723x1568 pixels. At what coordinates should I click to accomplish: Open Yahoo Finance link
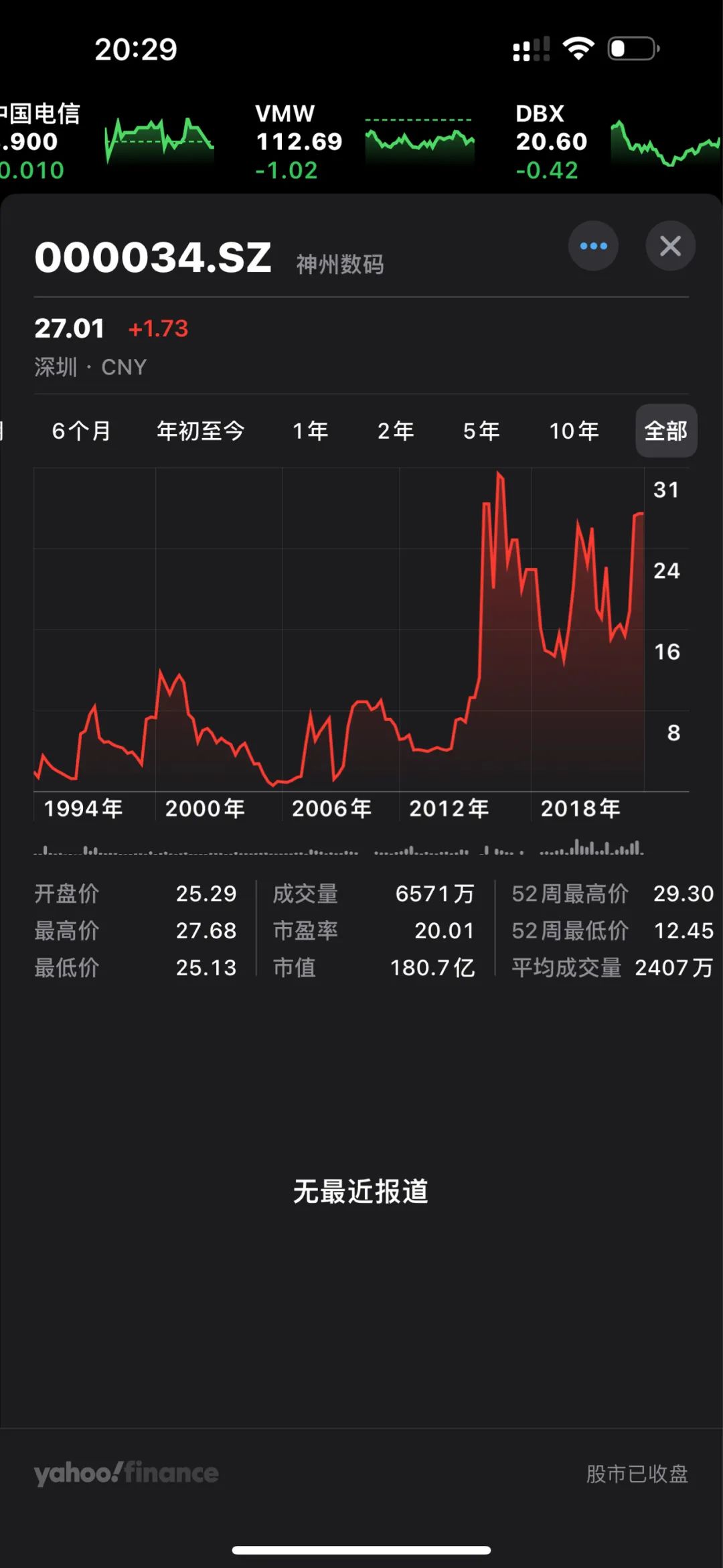tap(127, 1473)
